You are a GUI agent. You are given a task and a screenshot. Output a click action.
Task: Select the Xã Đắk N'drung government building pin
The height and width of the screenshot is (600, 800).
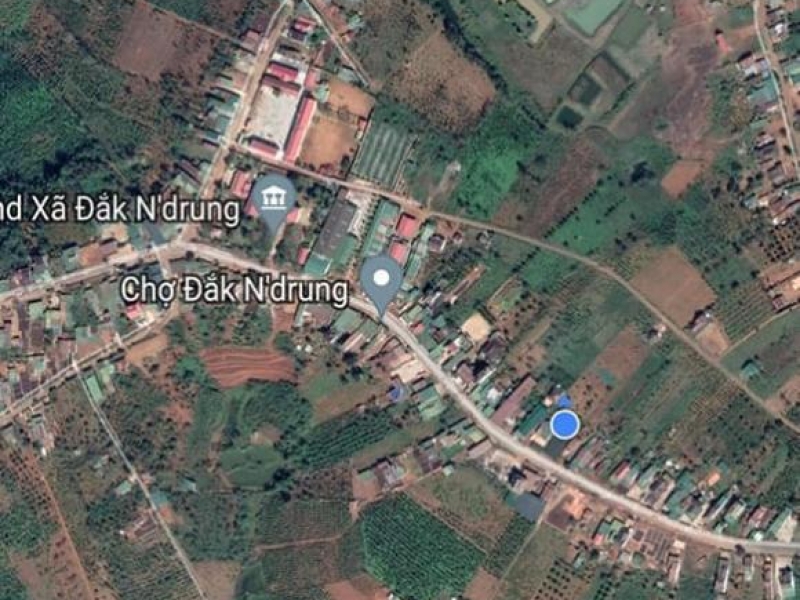[271, 198]
